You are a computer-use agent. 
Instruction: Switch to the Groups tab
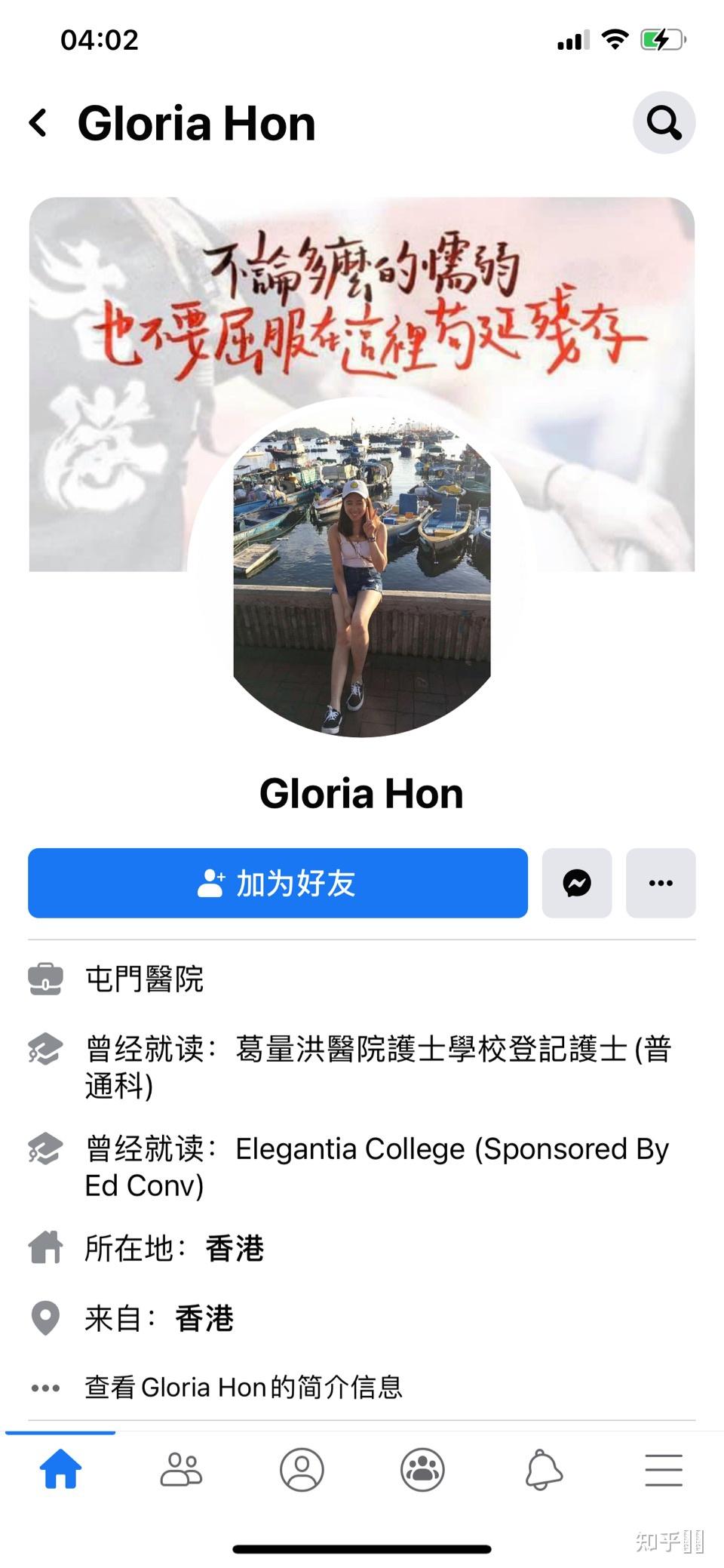[x=422, y=1469]
